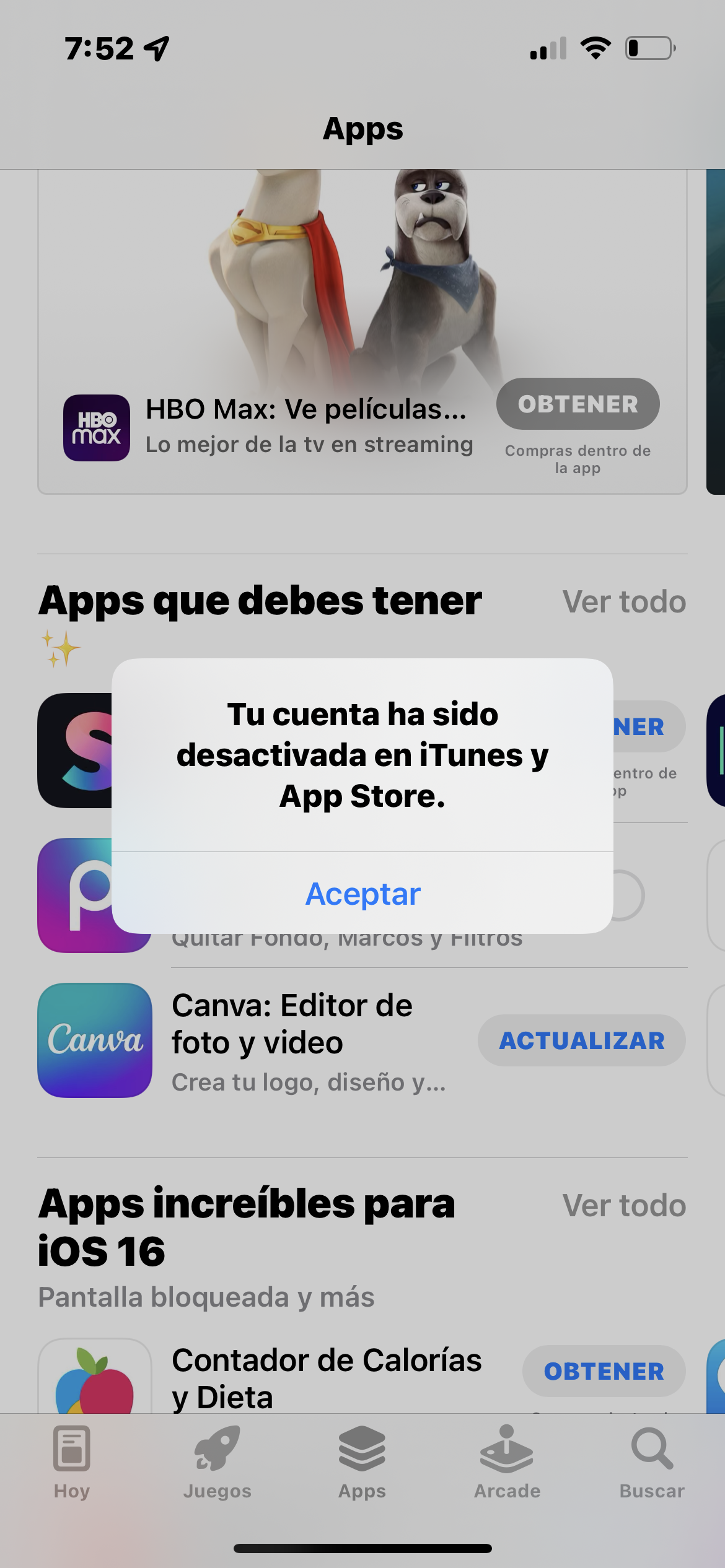Select the Apps tab

click(362, 1463)
